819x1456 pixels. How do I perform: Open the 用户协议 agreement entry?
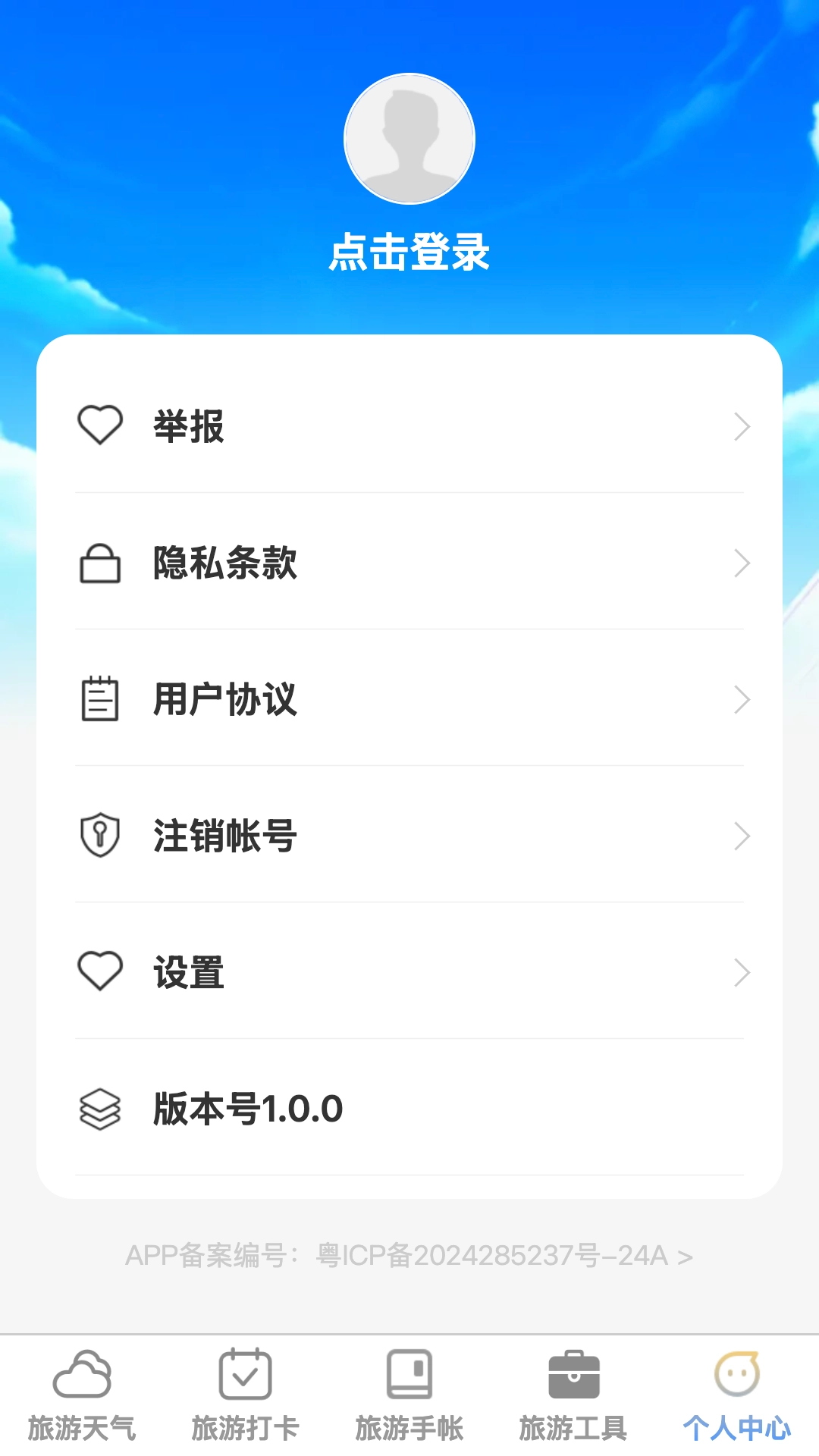click(x=218, y=699)
